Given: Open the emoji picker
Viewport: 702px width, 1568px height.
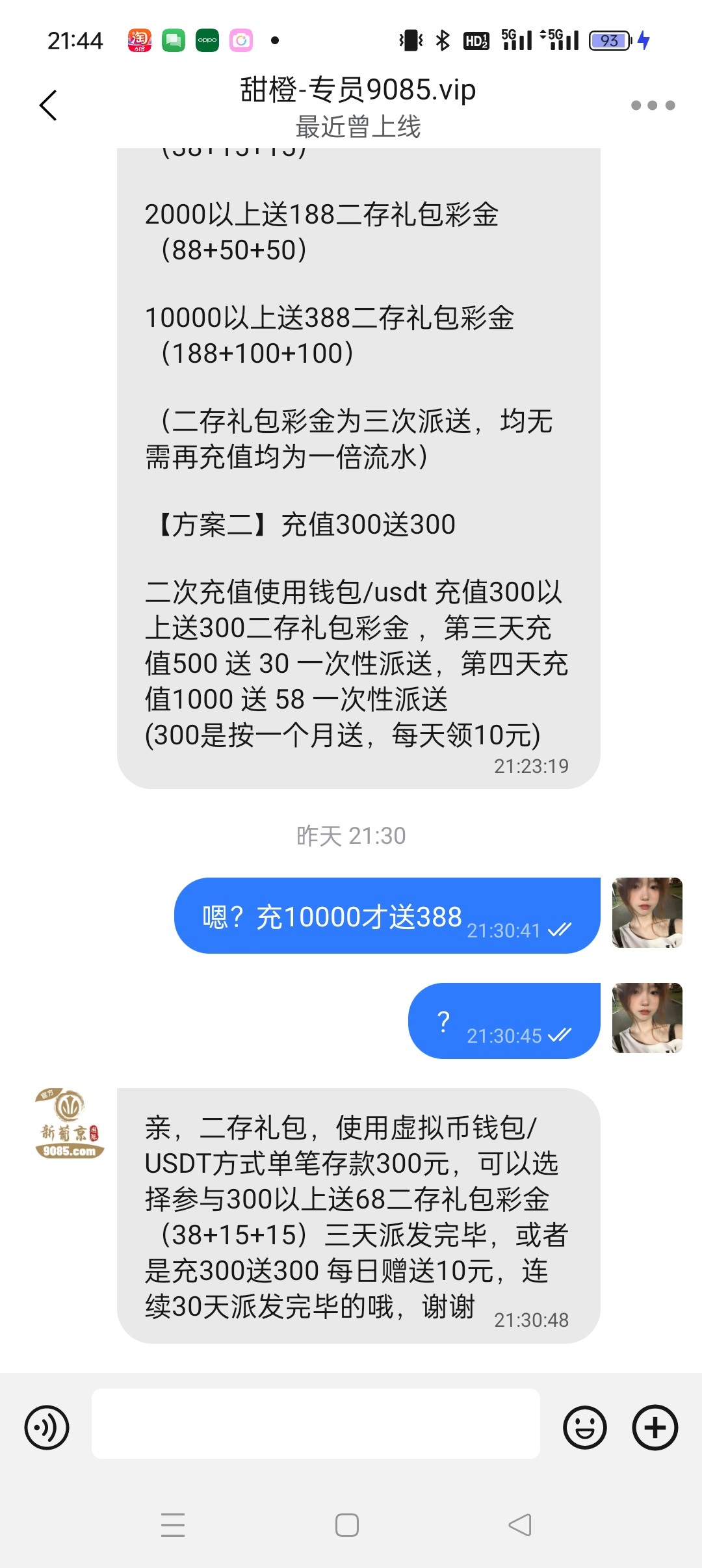Looking at the screenshot, I should pyautogui.click(x=584, y=1428).
